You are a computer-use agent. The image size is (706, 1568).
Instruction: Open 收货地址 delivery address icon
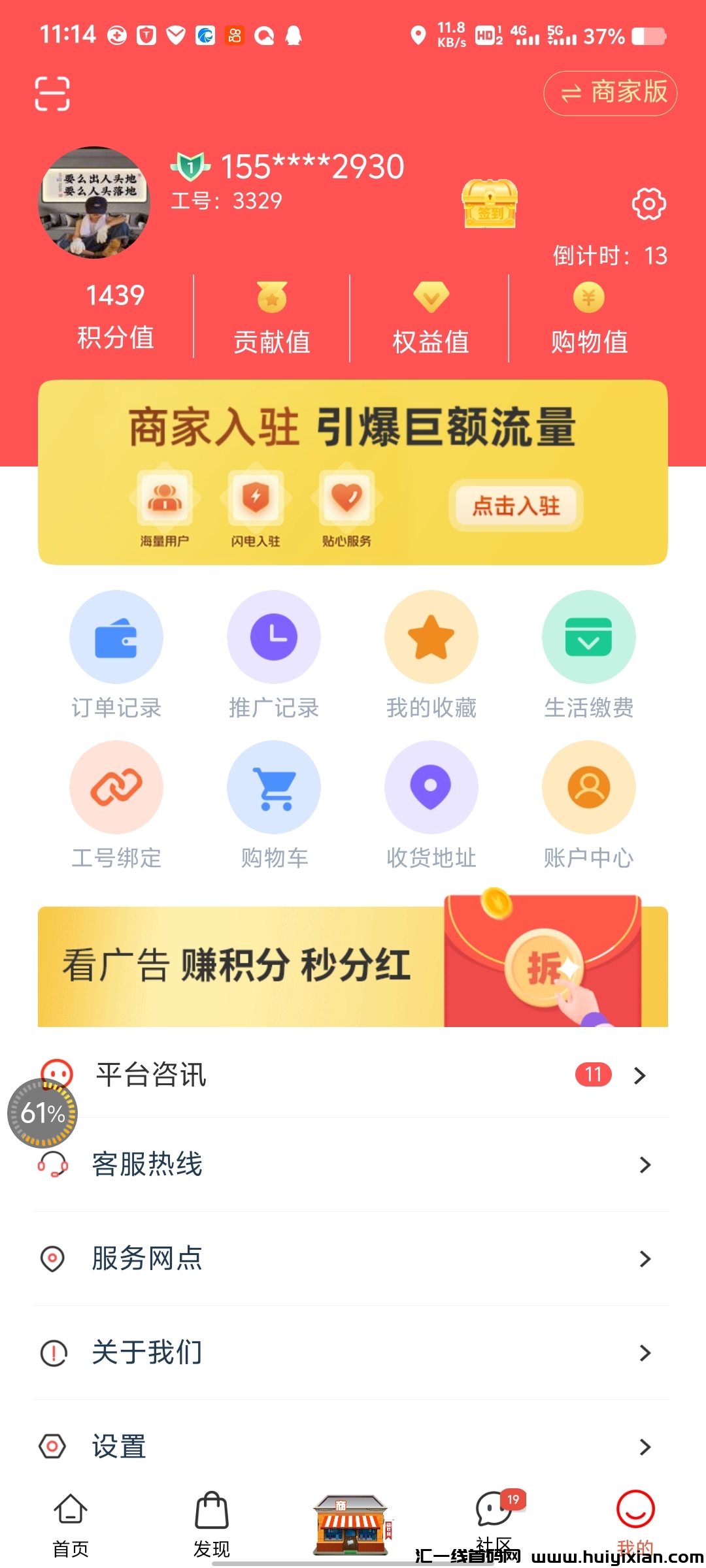(431, 787)
